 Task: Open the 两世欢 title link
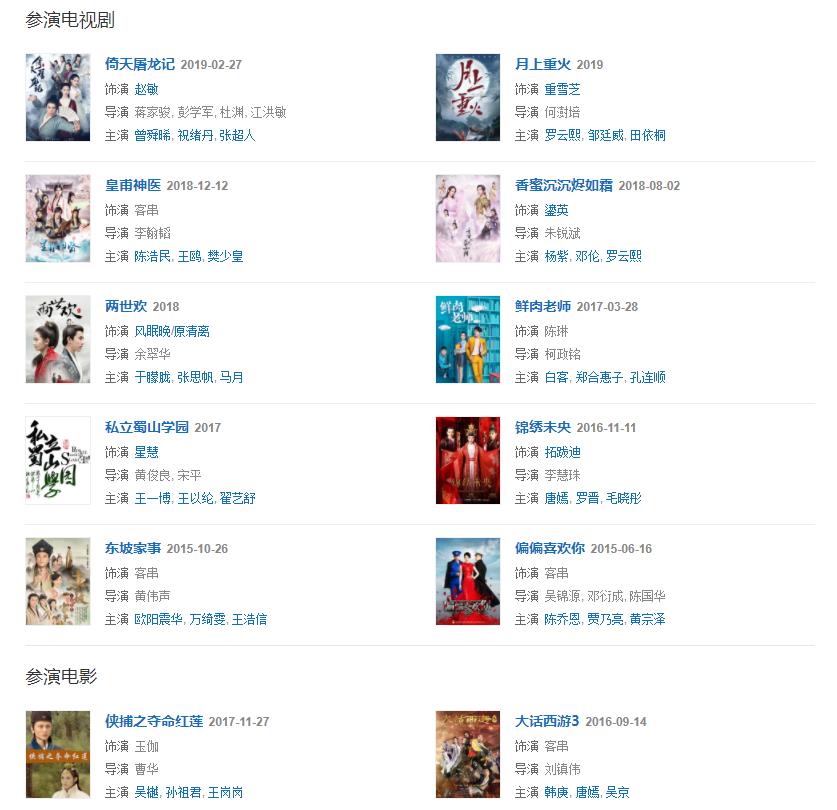(x=126, y=306)
